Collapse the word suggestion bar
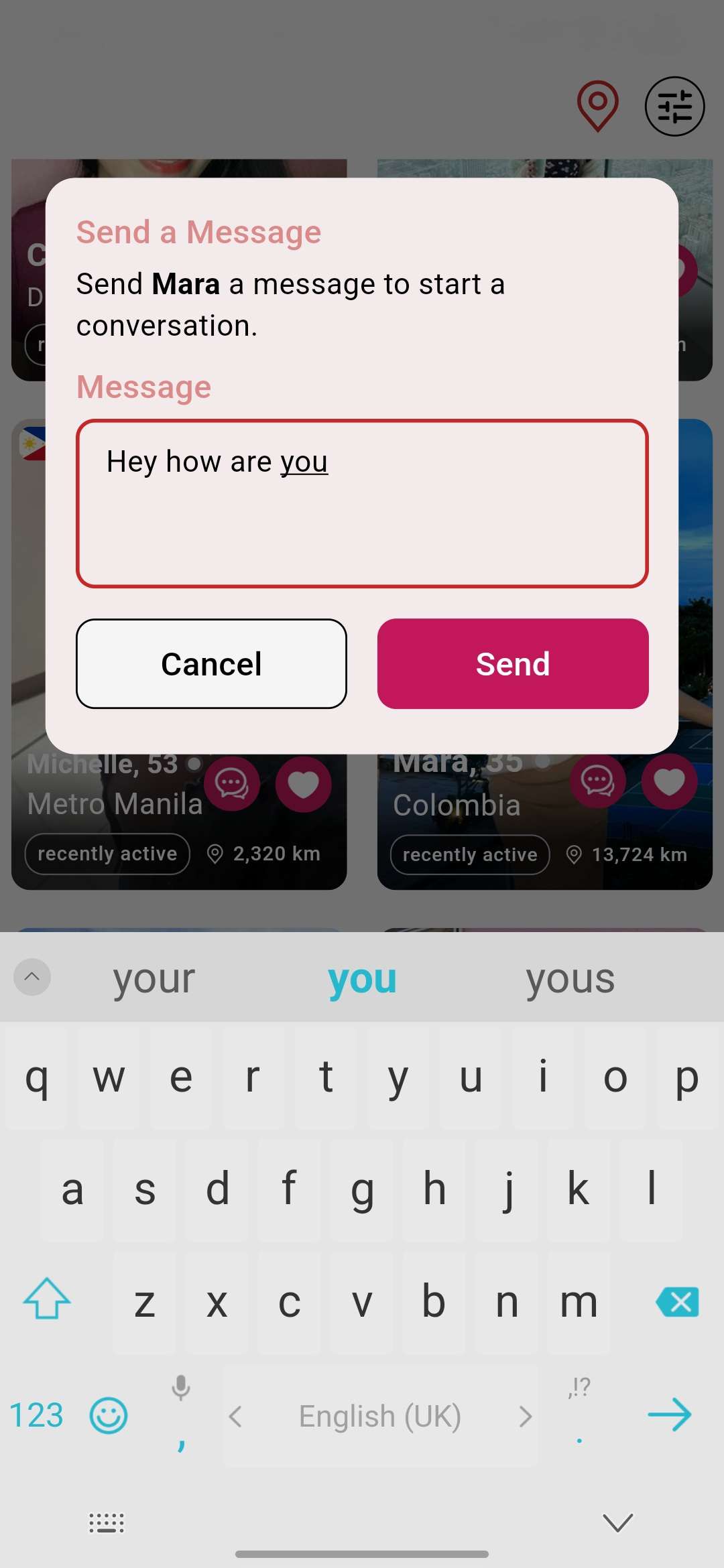 coord(32,977)
